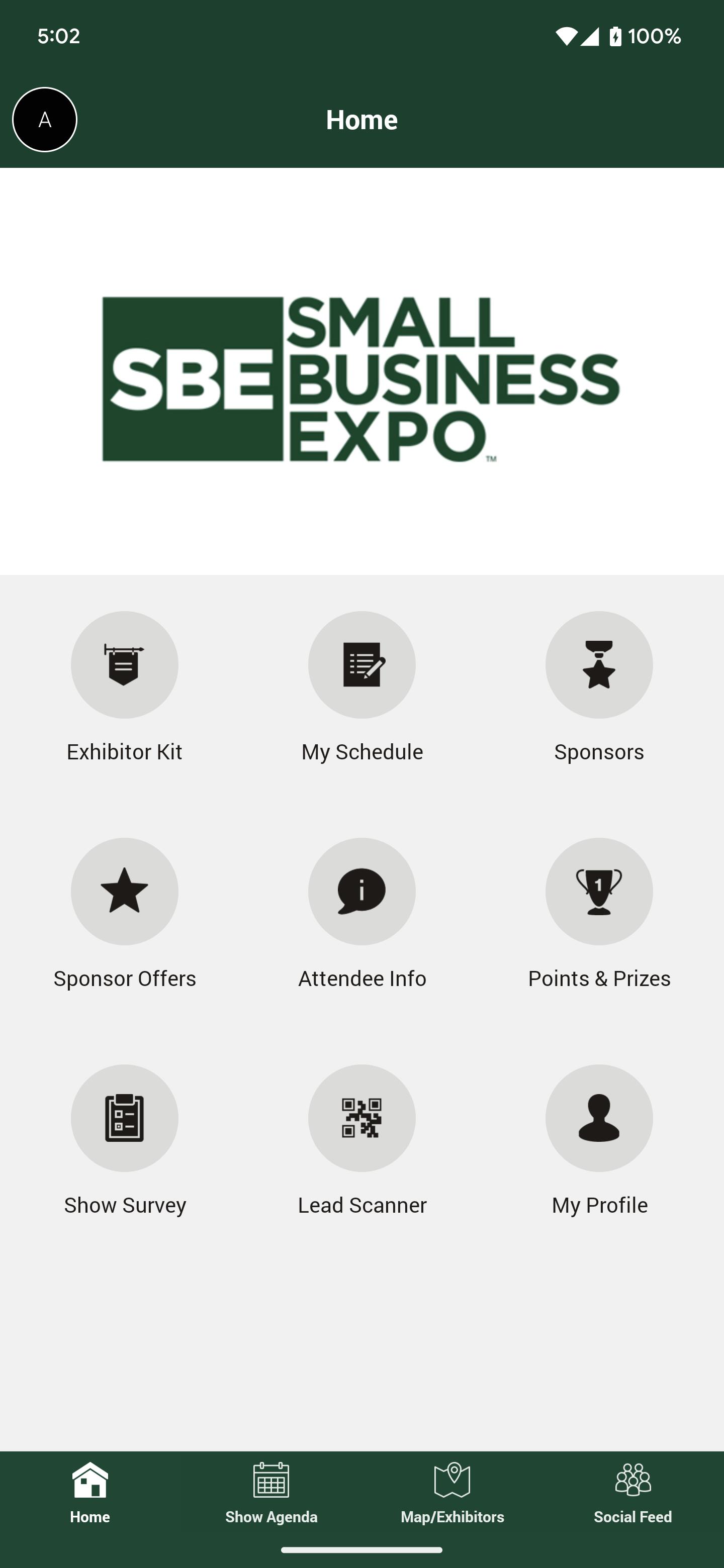Switch to the Social Feed tab
The width and height of the screenshot is (724, 1568).
(x=633, y=1493)
